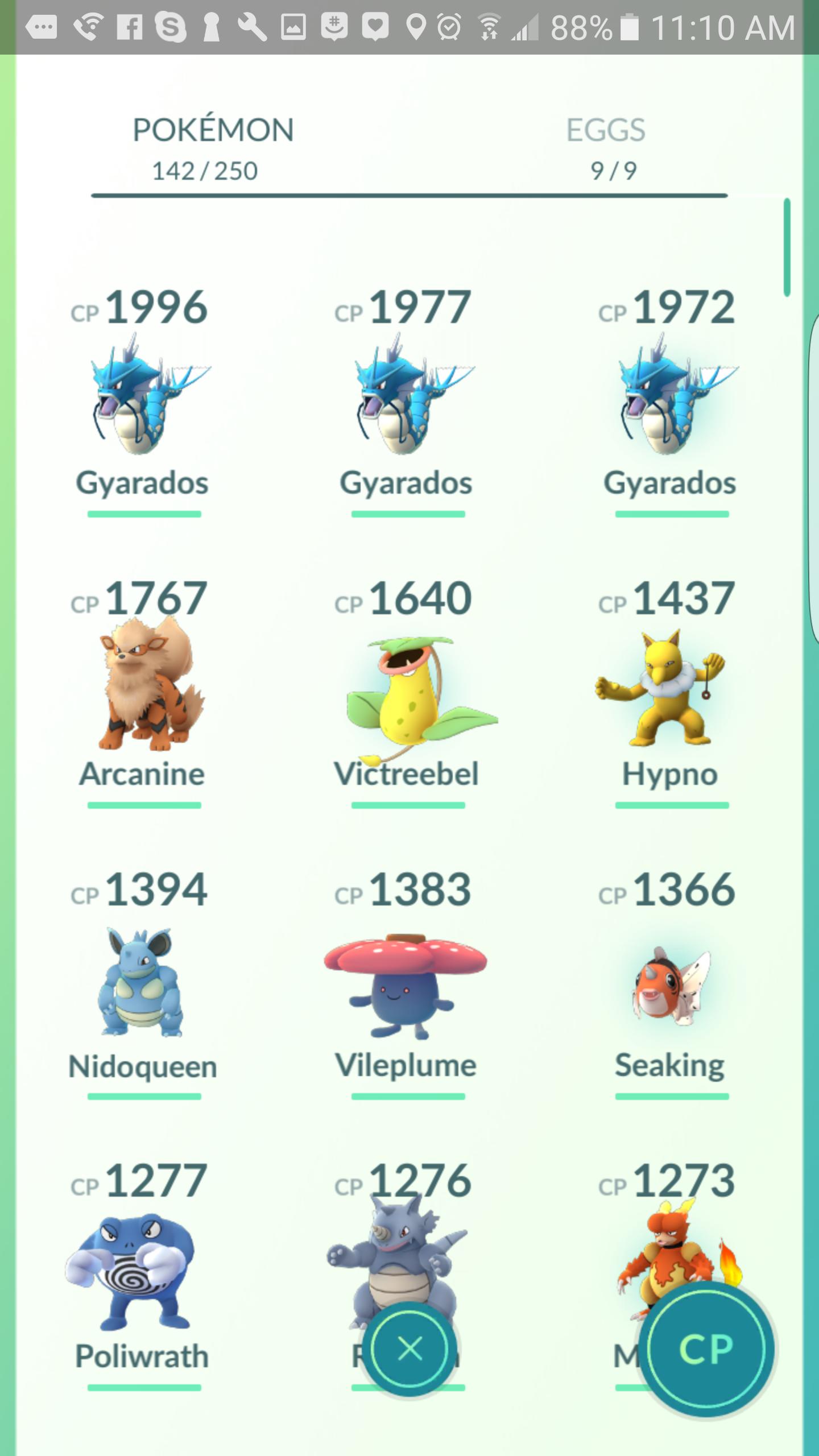The height and width of the screenshot is (1456, 819).
Task: Tap the Vileplume card
Action: [x=406, y=984]
